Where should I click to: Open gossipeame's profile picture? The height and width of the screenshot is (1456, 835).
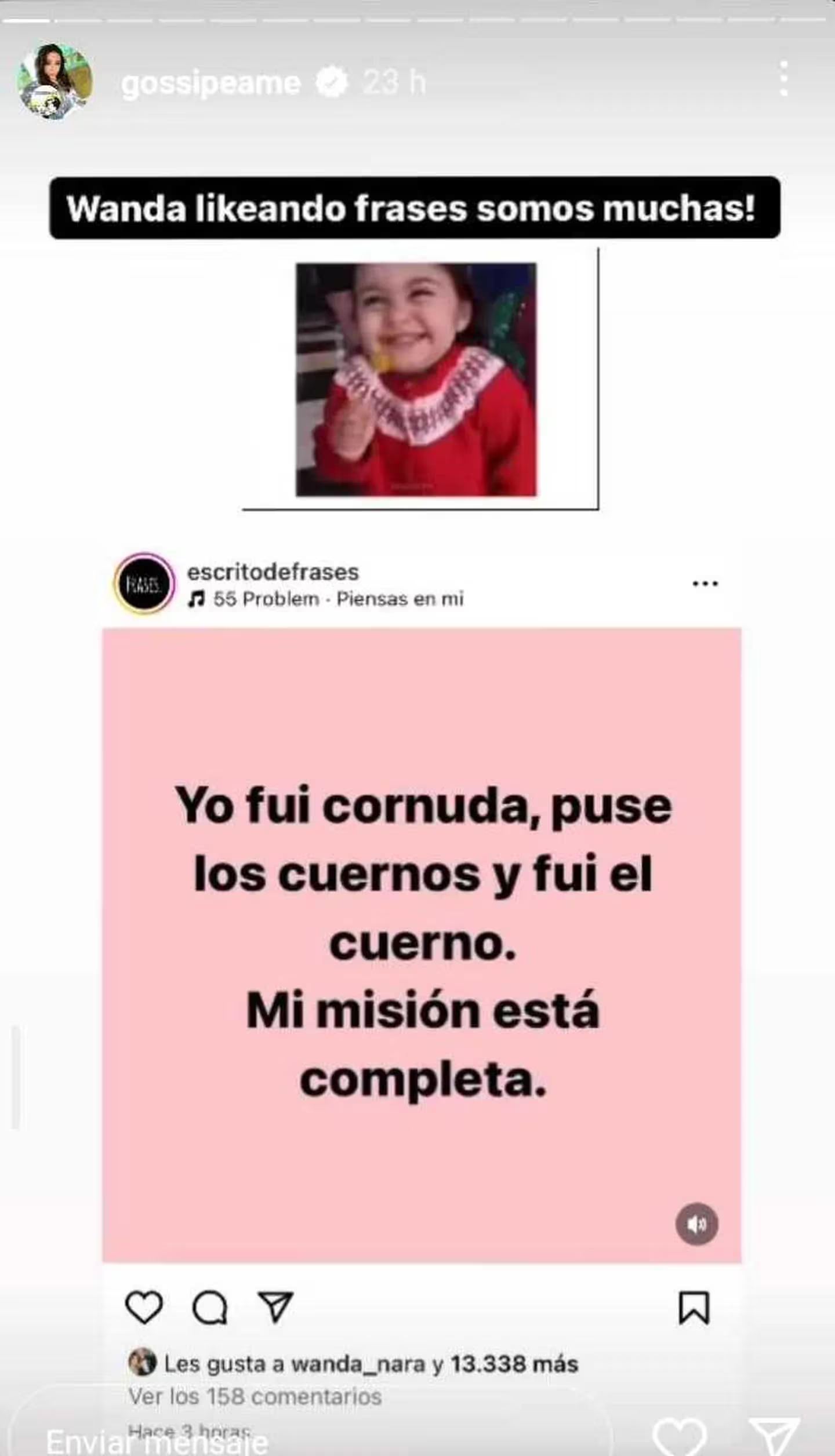coord(55,81)
